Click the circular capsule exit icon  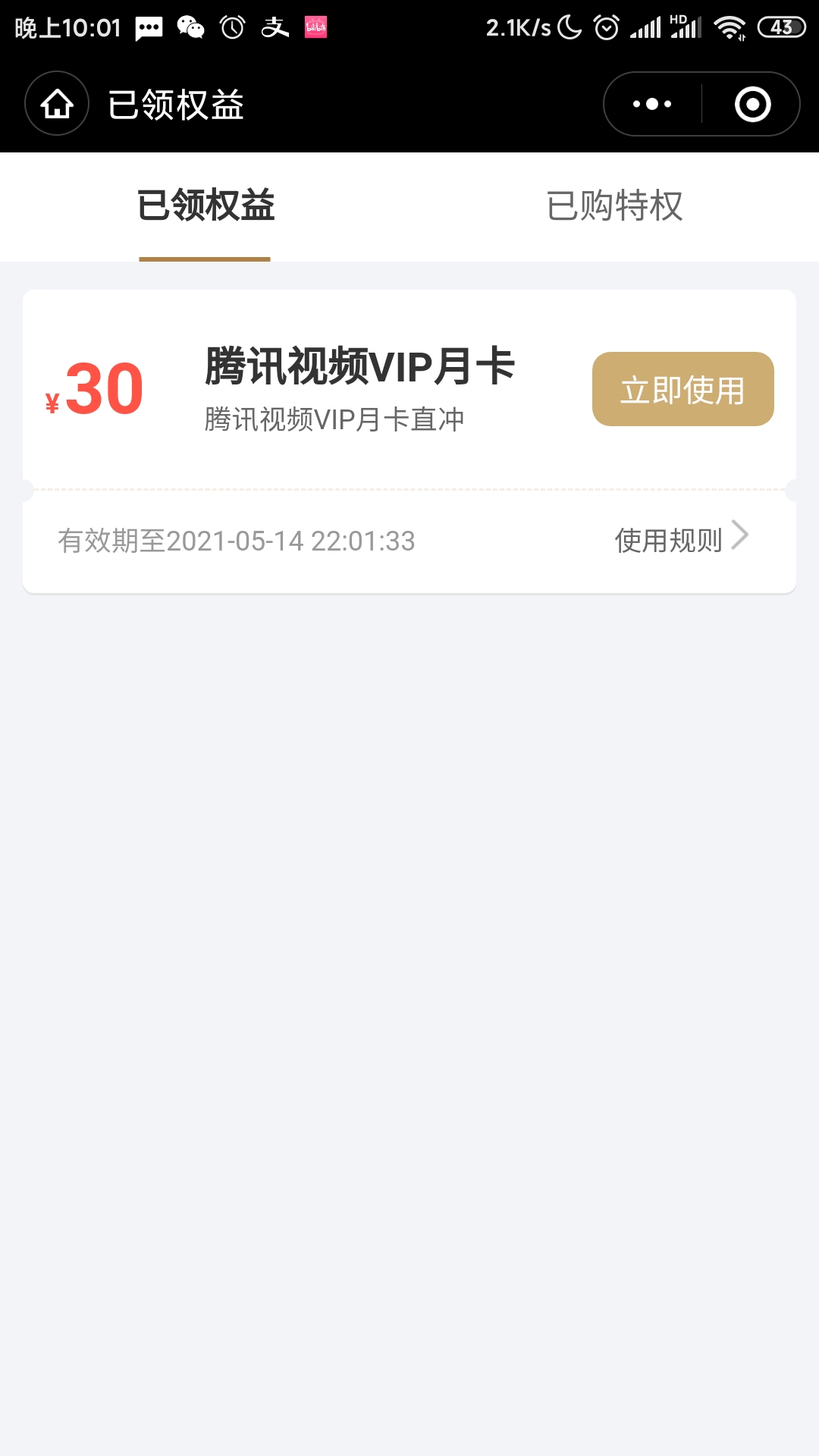[752, 105]
